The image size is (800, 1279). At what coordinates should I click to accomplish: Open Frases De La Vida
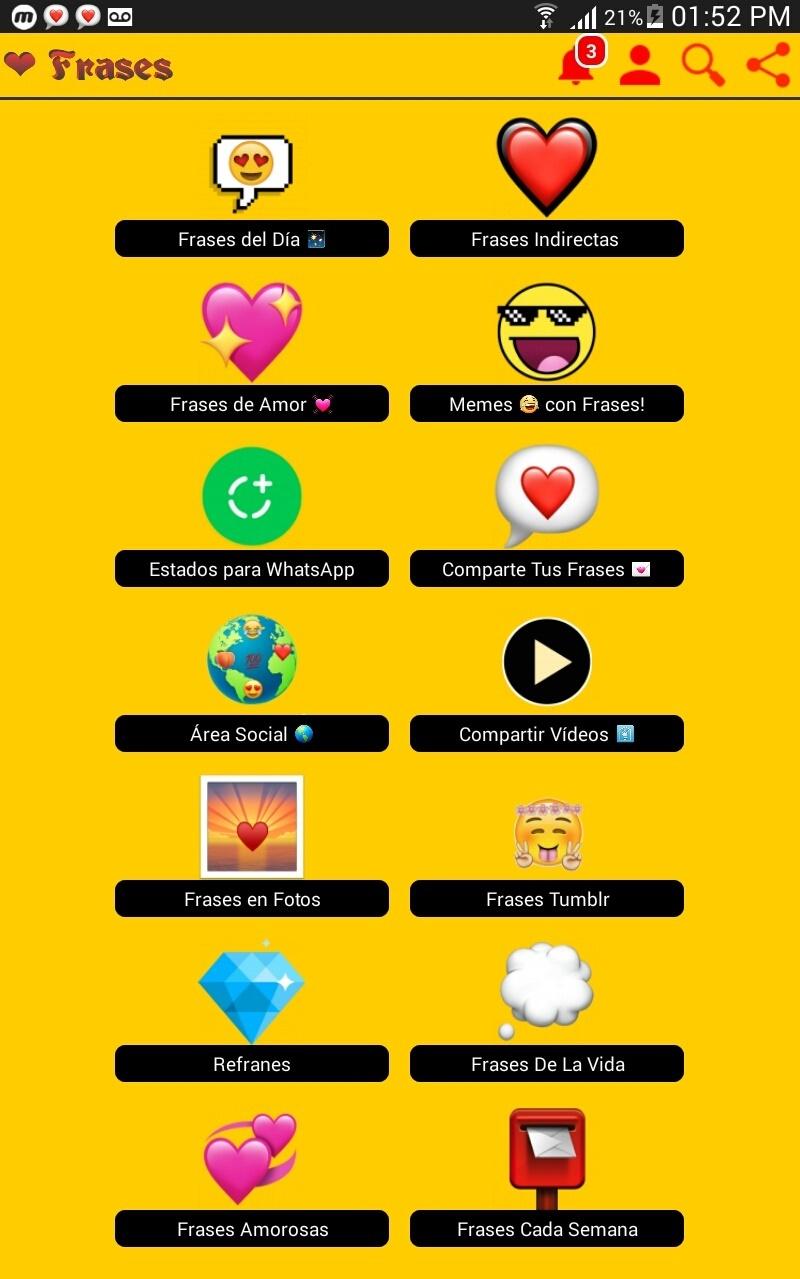click(x=546, y=1064)
